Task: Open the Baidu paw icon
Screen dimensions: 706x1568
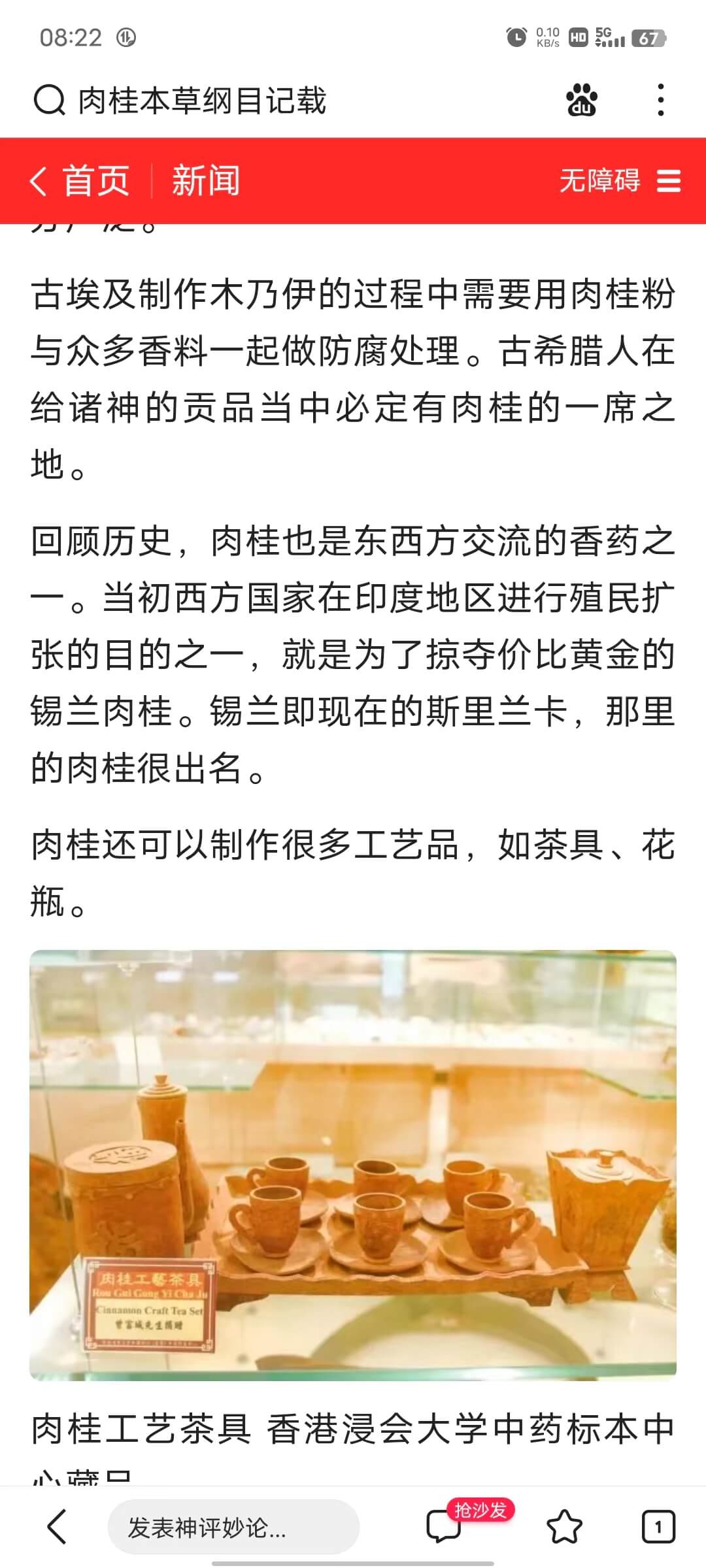Action: 581,101
